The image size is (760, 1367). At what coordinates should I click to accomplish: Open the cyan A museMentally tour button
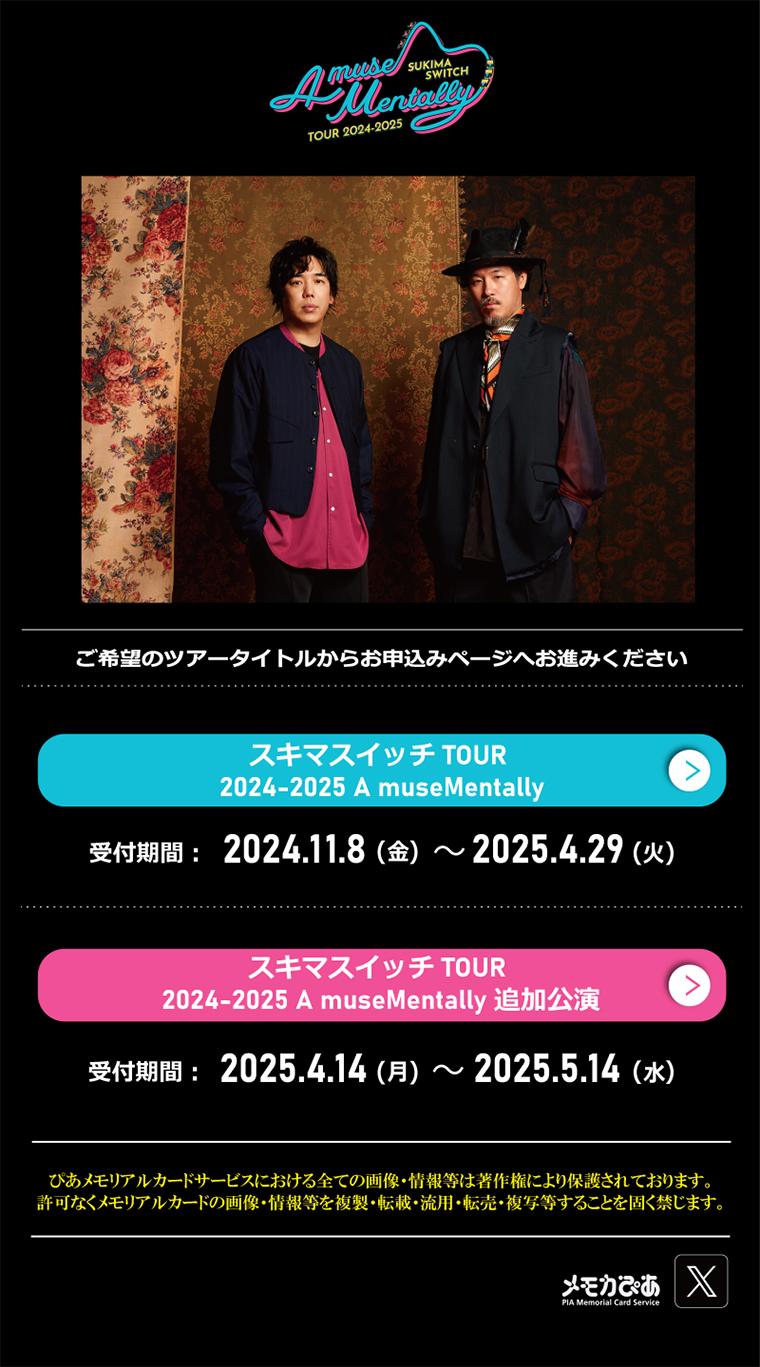(x=381, y=770)
